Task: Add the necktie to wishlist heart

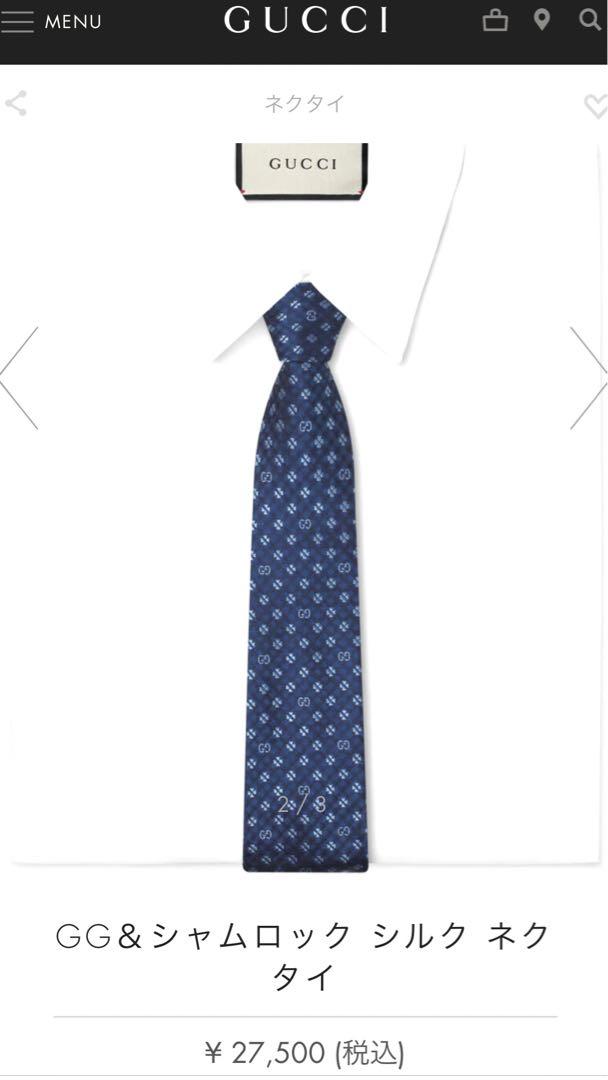Action: [596, 105]
